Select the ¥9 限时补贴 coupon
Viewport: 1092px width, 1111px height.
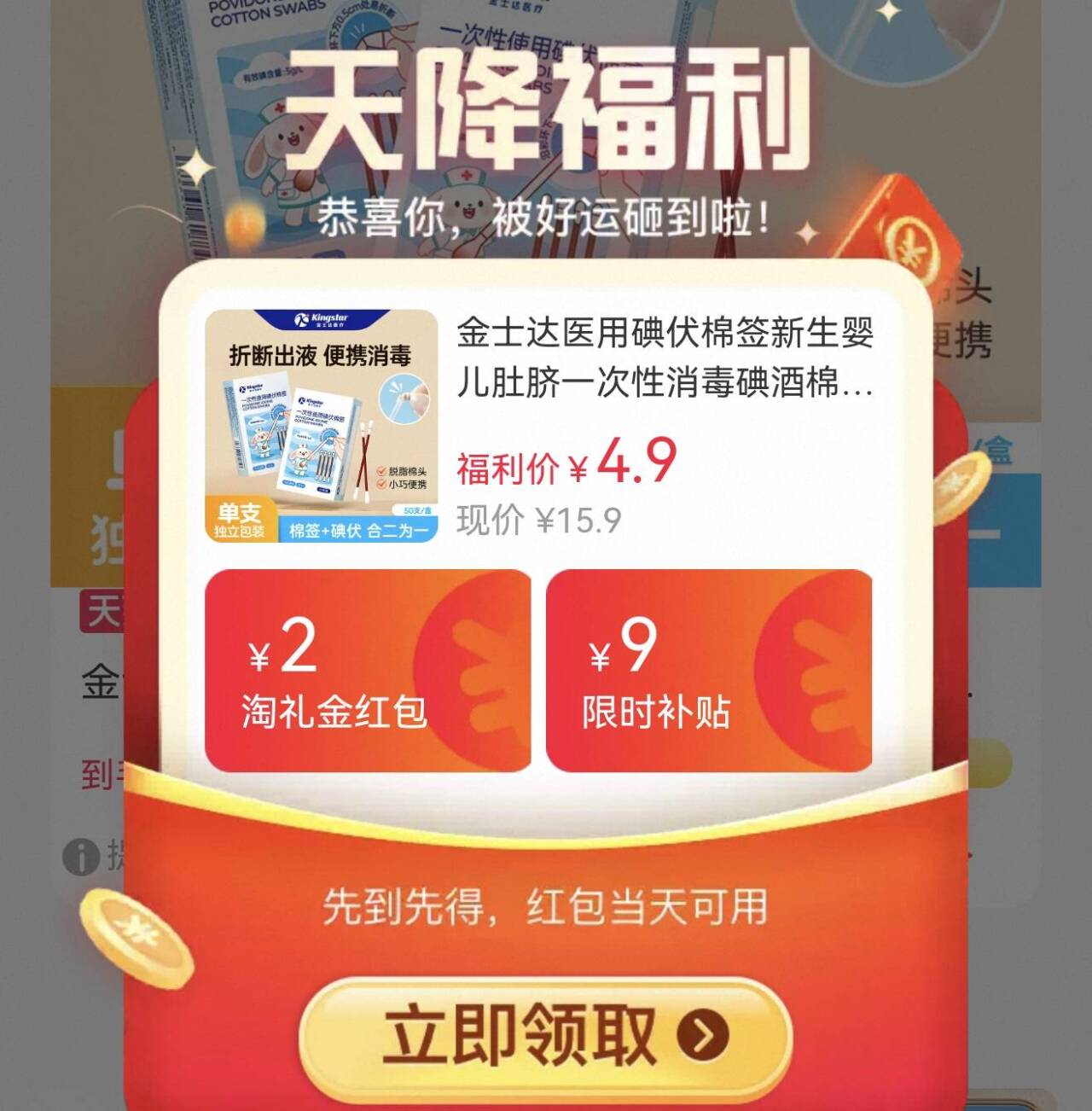(709, 671)
